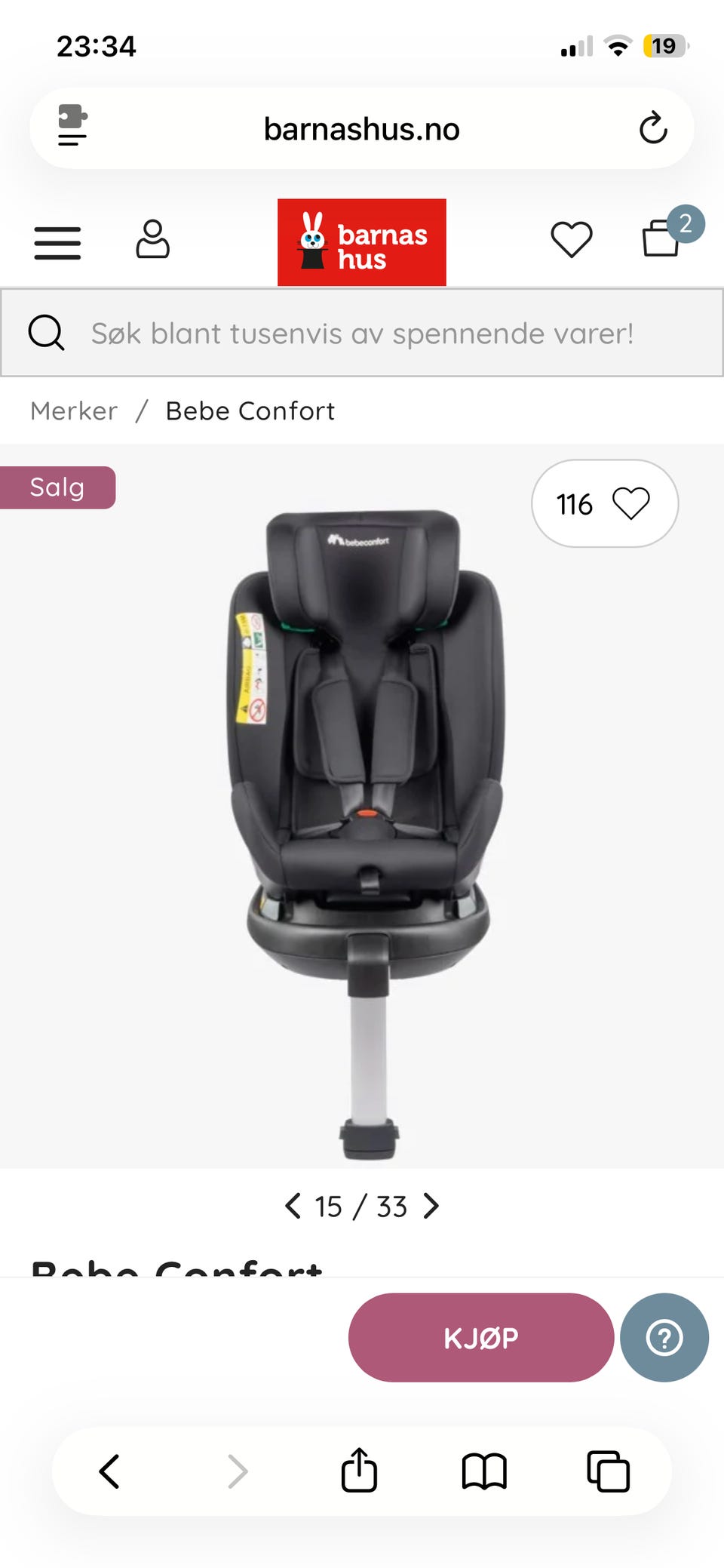Screen dimensions: 724x1568
Task: Tap the product search field
Action: click(362, 333)
